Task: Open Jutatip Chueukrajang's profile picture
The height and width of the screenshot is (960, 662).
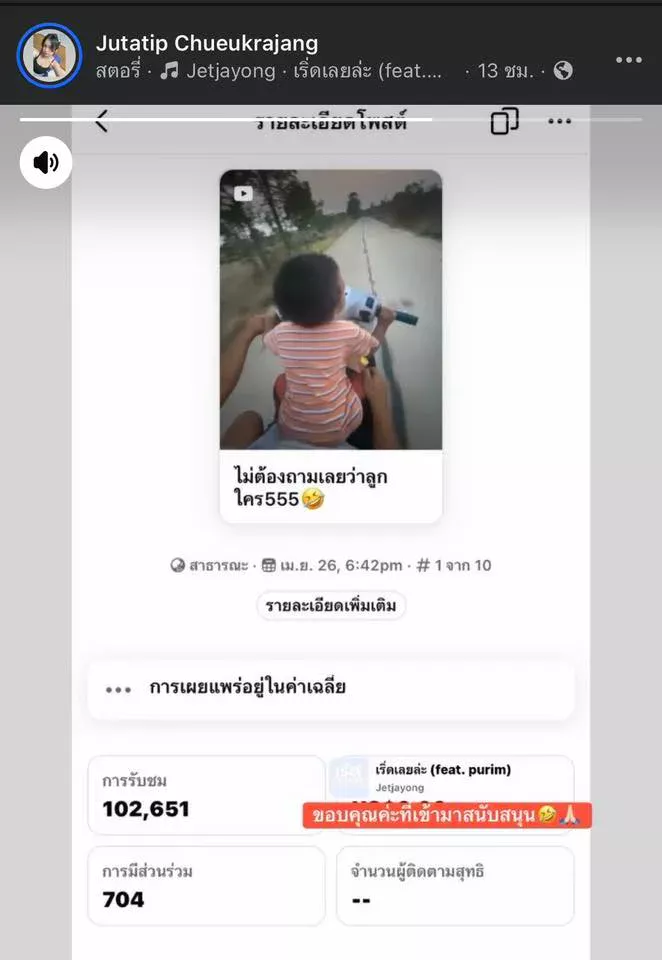Action: pos(49,55)
